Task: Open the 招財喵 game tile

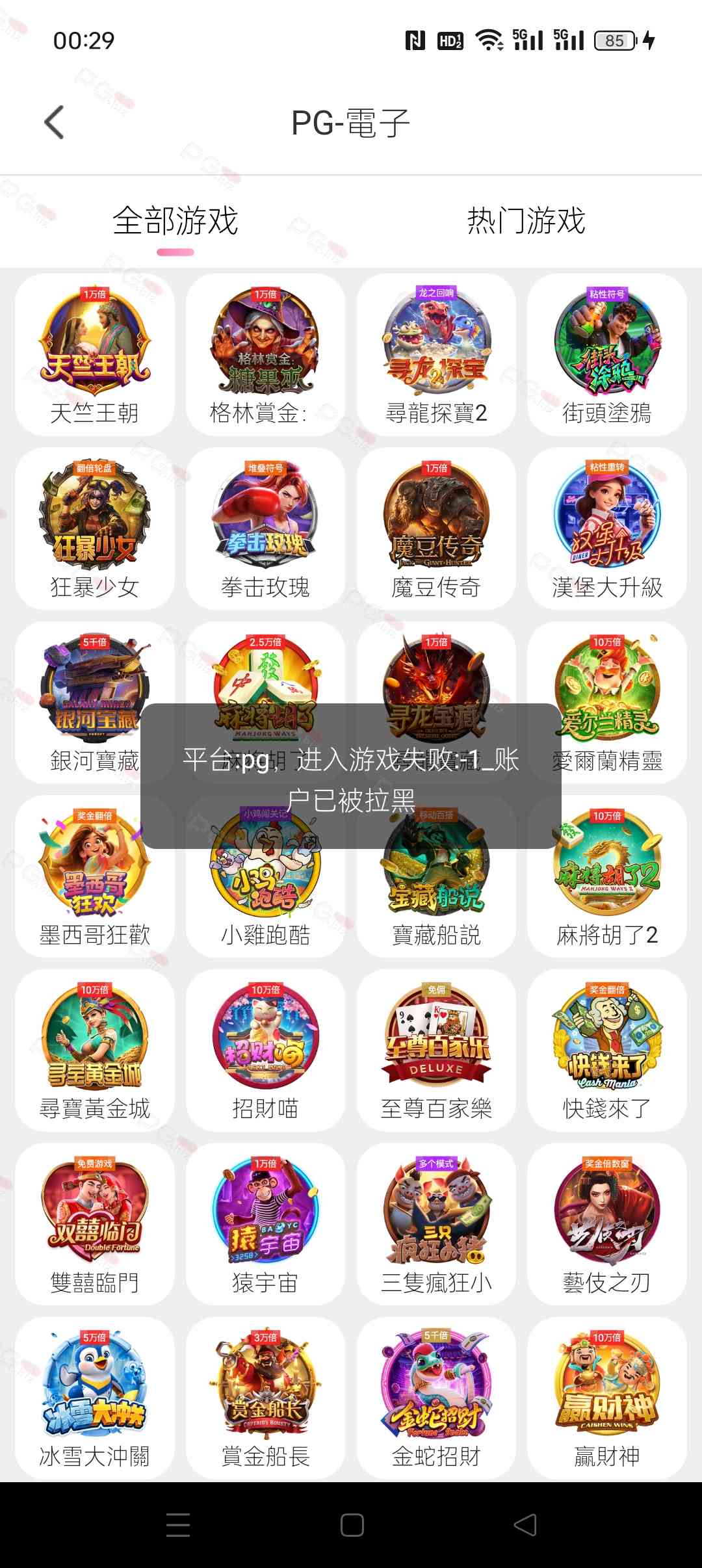Action: (265, 1050)
